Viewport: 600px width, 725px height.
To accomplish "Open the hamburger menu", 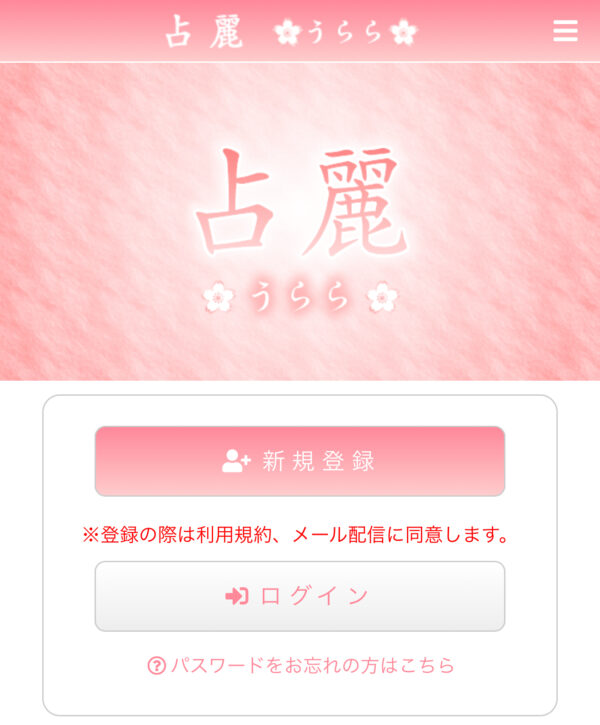I will pos(565,31).
